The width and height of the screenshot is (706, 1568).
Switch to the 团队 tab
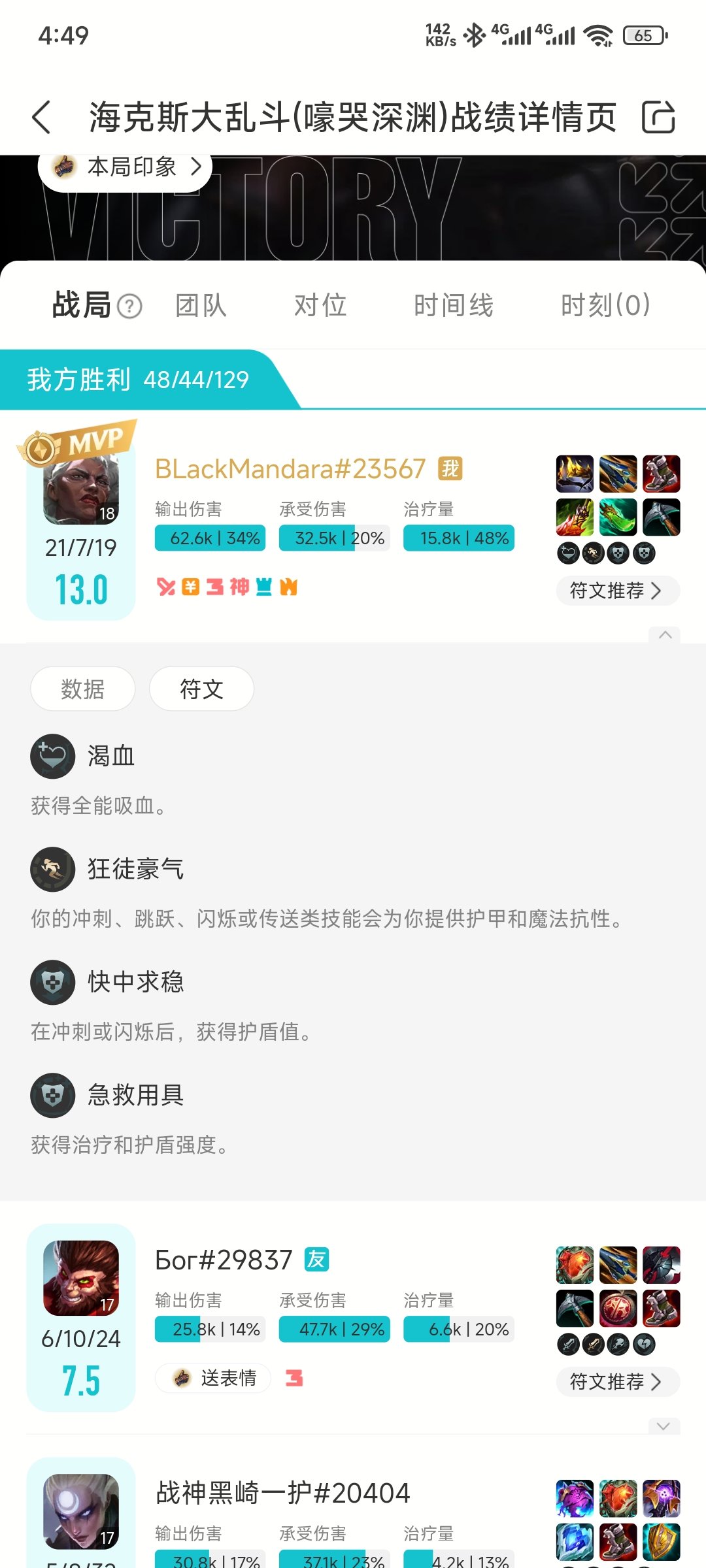pyautogui.click(x=201, y=305)
